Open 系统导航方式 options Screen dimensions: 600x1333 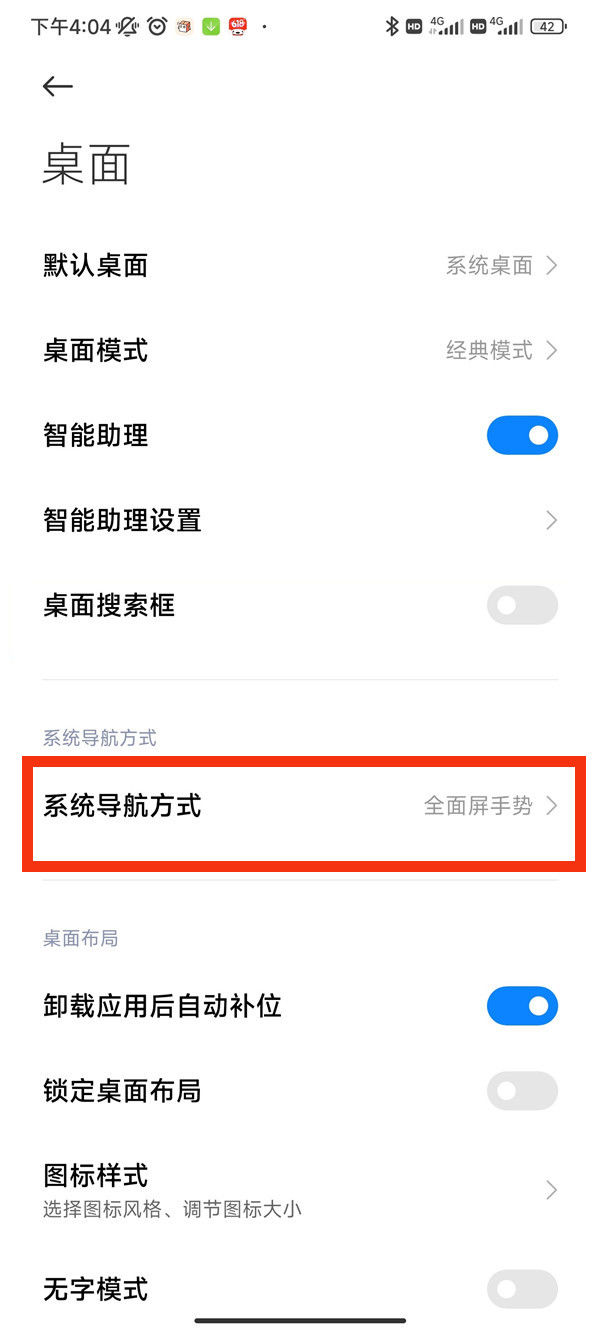click(x=300, y=806)
